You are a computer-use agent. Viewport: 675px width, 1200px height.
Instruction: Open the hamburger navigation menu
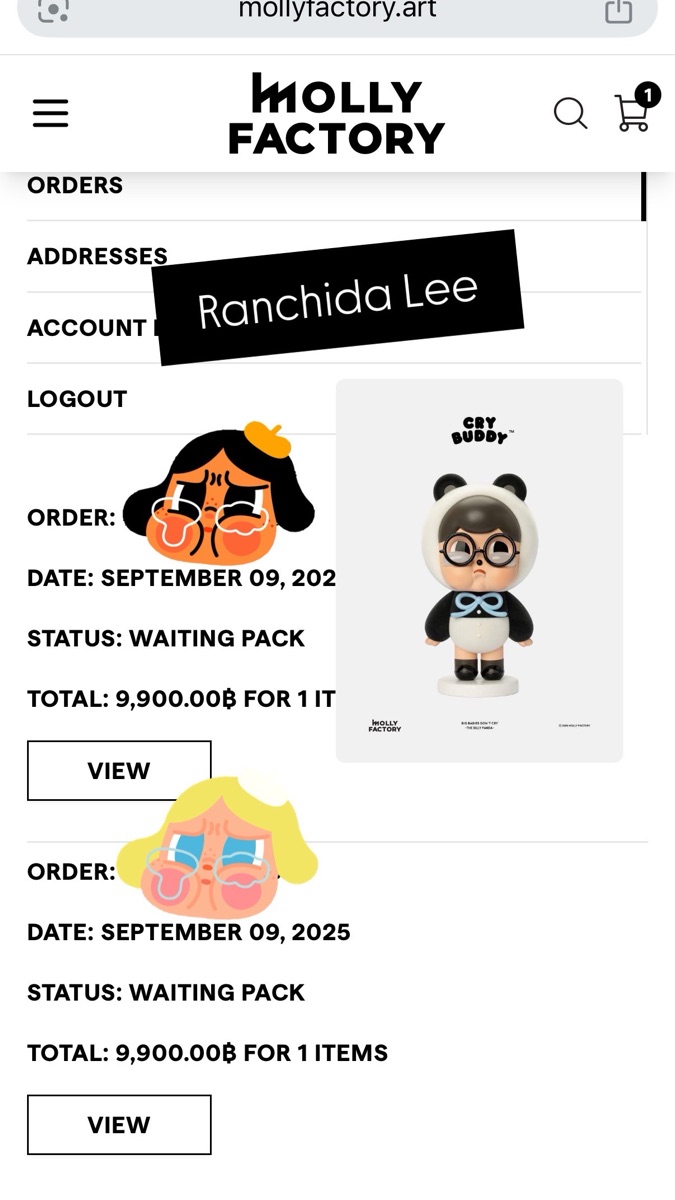click(x=50, y=112)
